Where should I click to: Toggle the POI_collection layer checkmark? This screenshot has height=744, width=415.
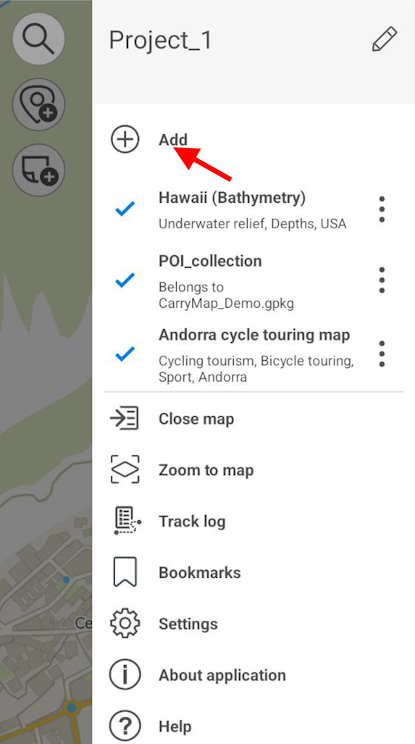[125, 280]
